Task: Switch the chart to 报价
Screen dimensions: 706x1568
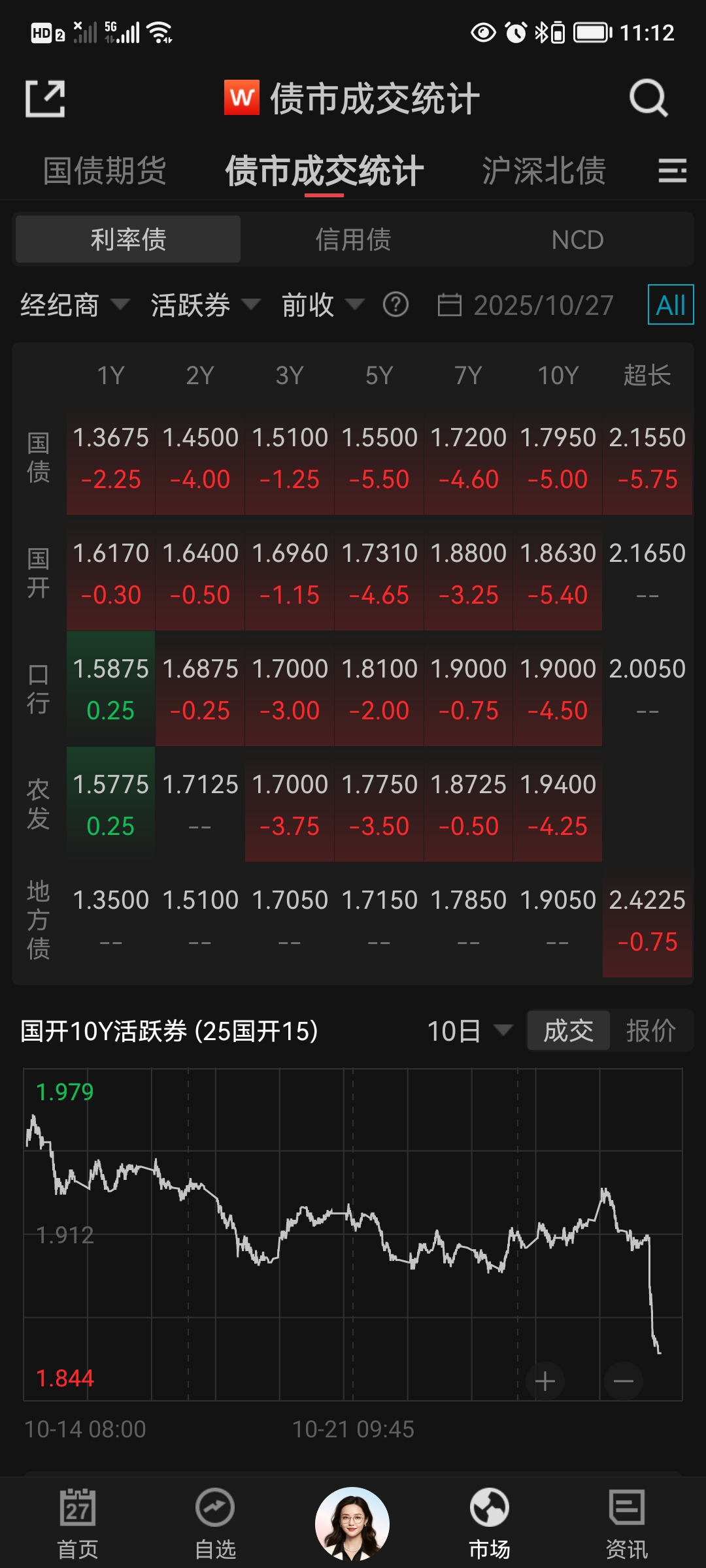Action: [x=650, y=1032]
